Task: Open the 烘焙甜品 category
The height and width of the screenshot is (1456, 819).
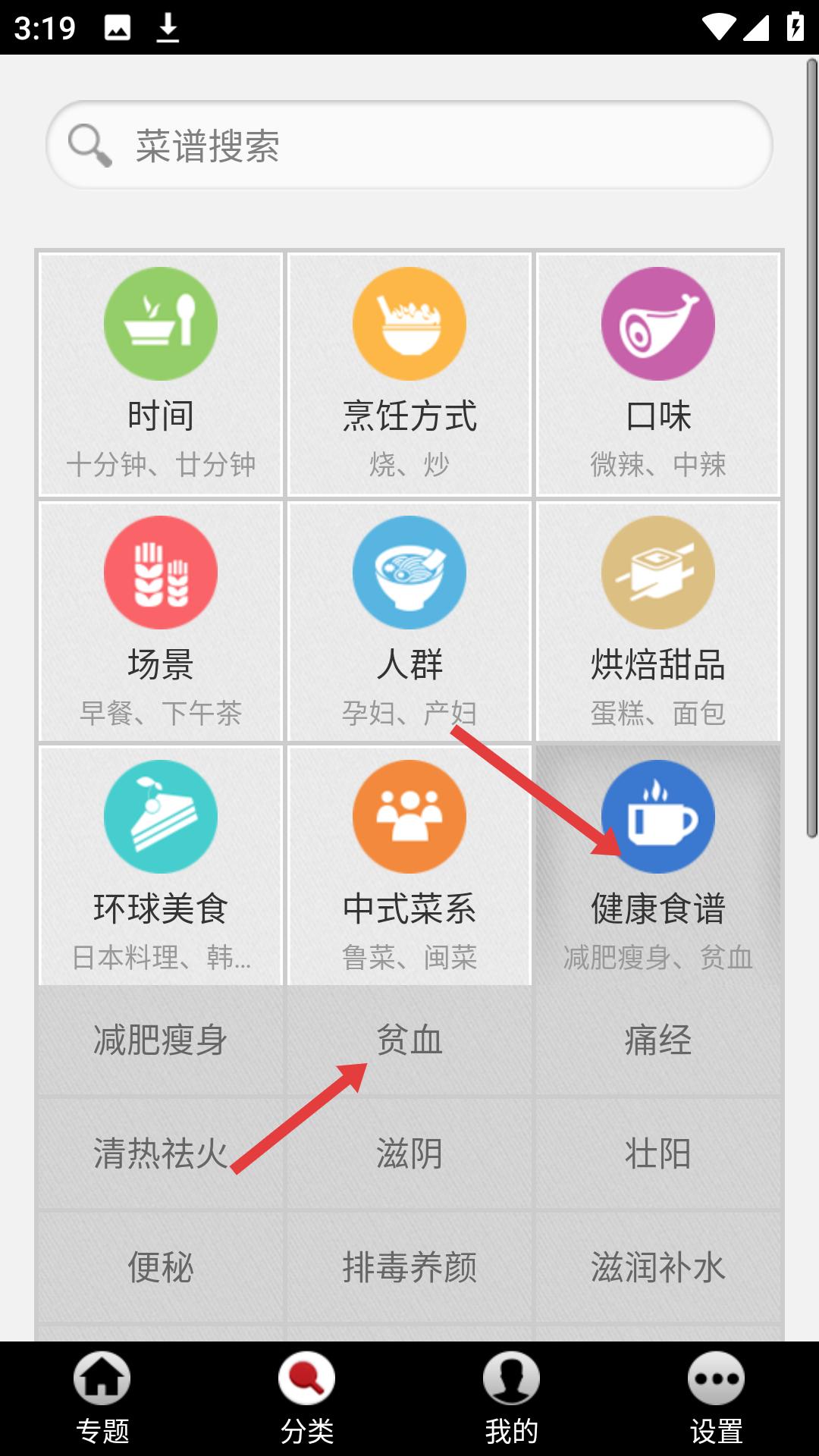Action: 657,621
